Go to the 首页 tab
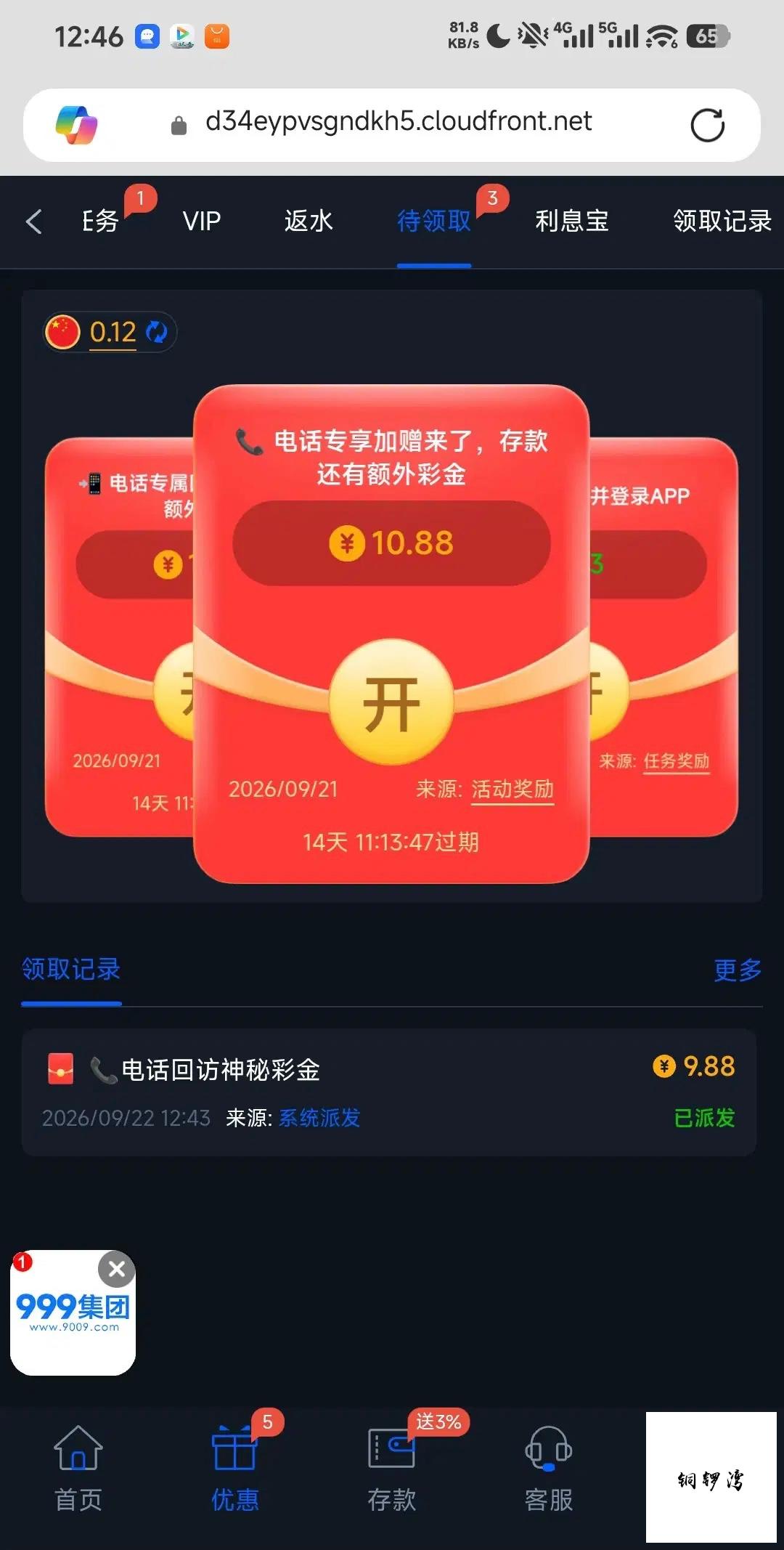This screenshot has height=1550, width=784. (x=78, y=1469)
